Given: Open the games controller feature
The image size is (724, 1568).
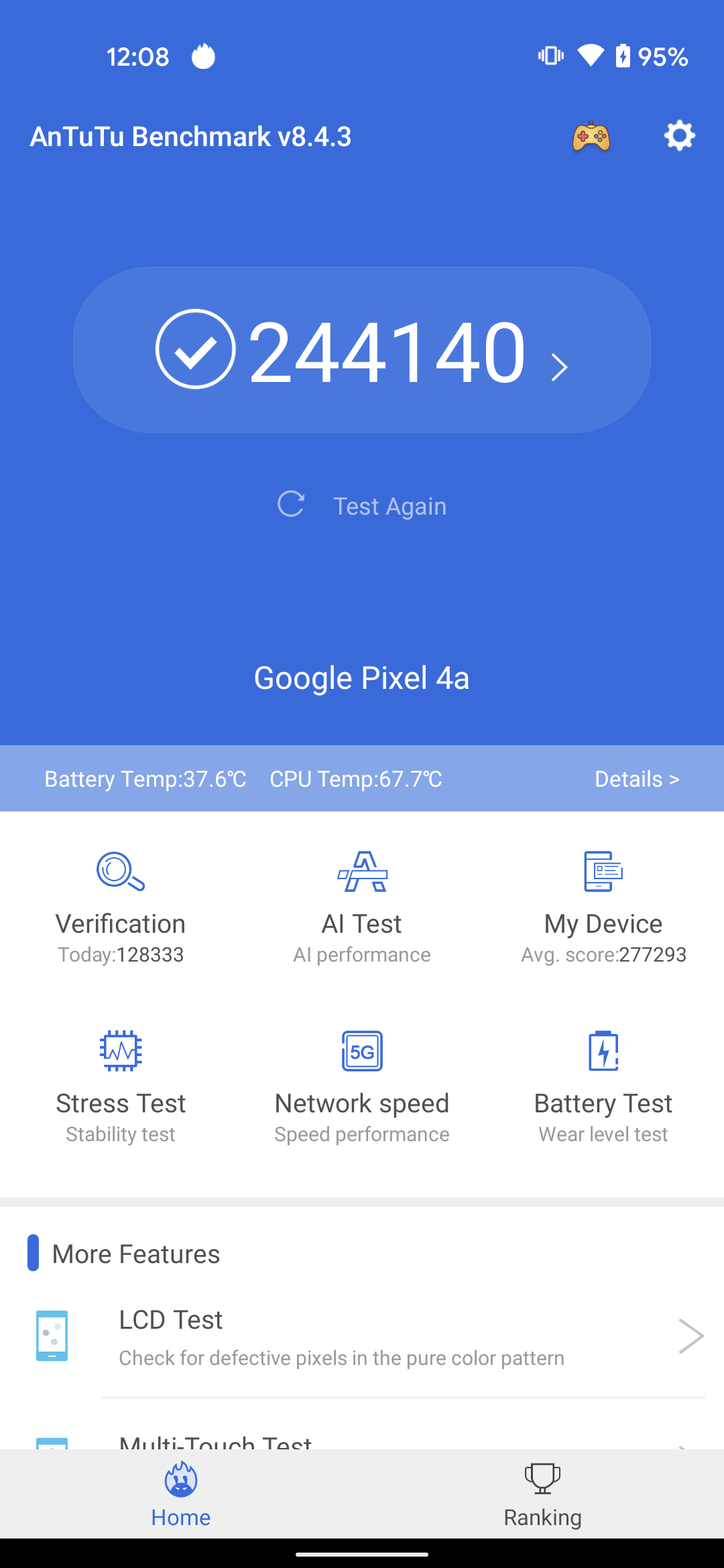Looking at the screenshot, I should pyautogui.click(x=590, y=136).
